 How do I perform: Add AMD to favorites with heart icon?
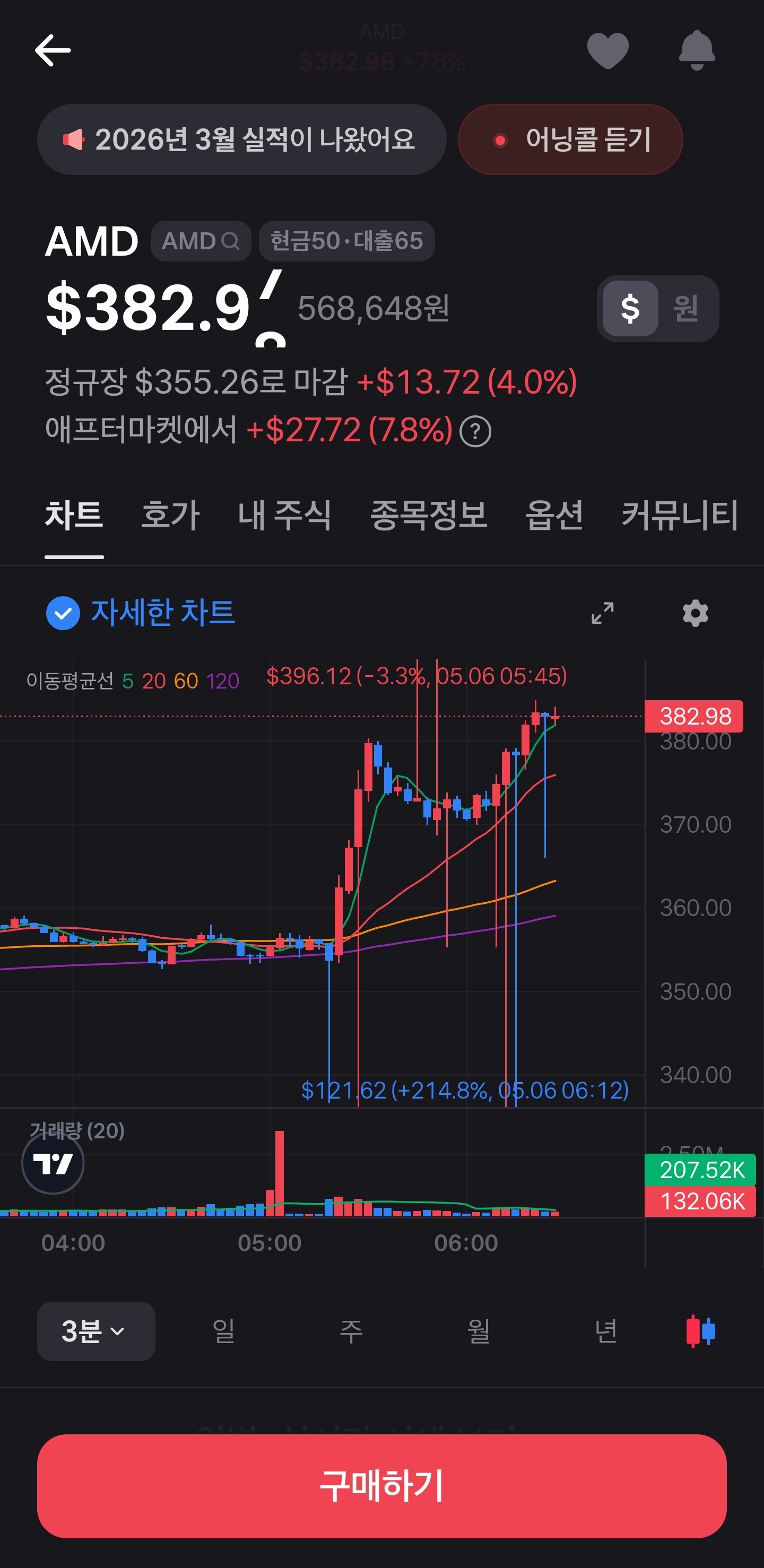pos(607,50)
